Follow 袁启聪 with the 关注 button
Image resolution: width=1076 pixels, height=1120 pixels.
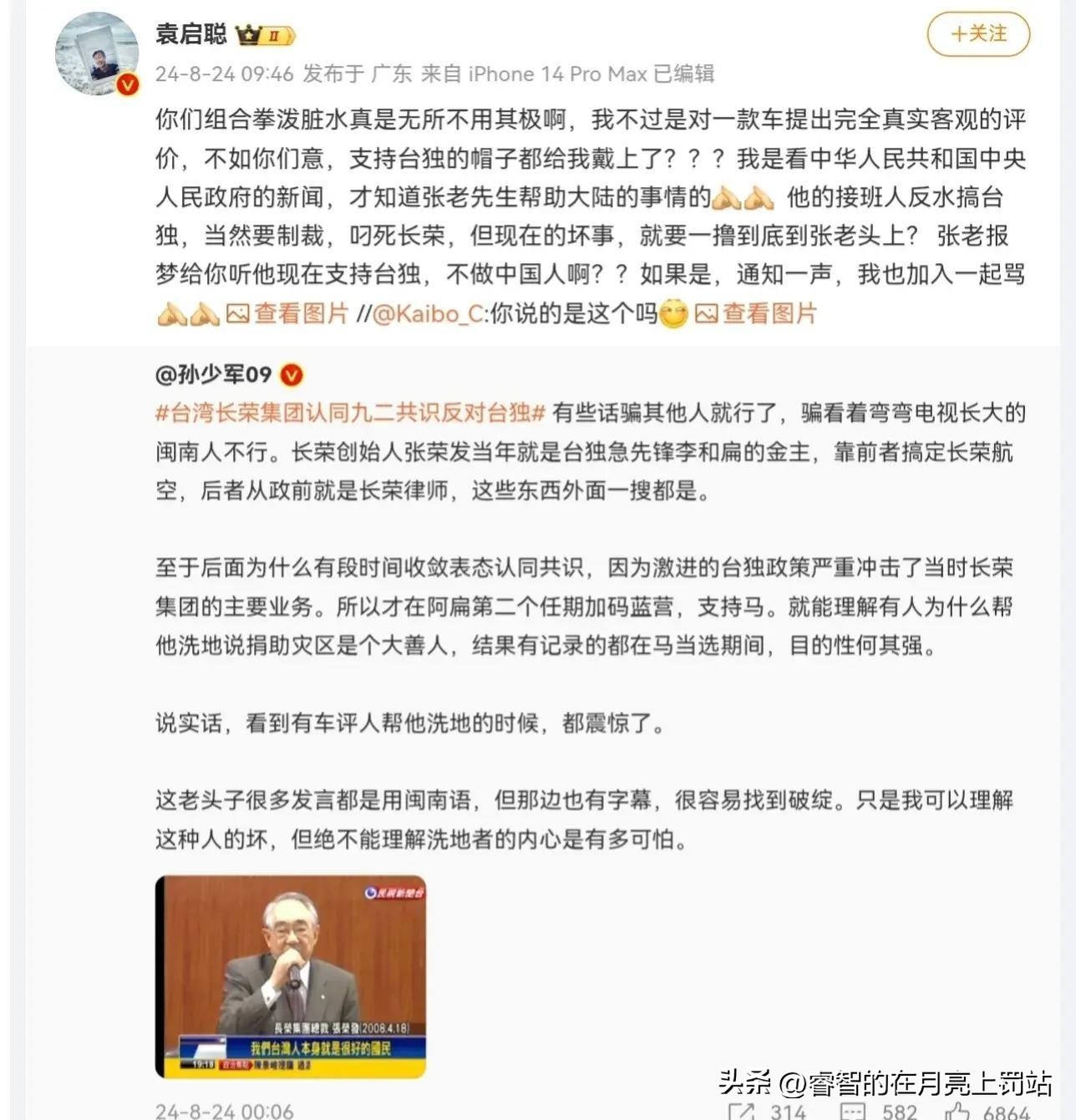tap(978, 34)
